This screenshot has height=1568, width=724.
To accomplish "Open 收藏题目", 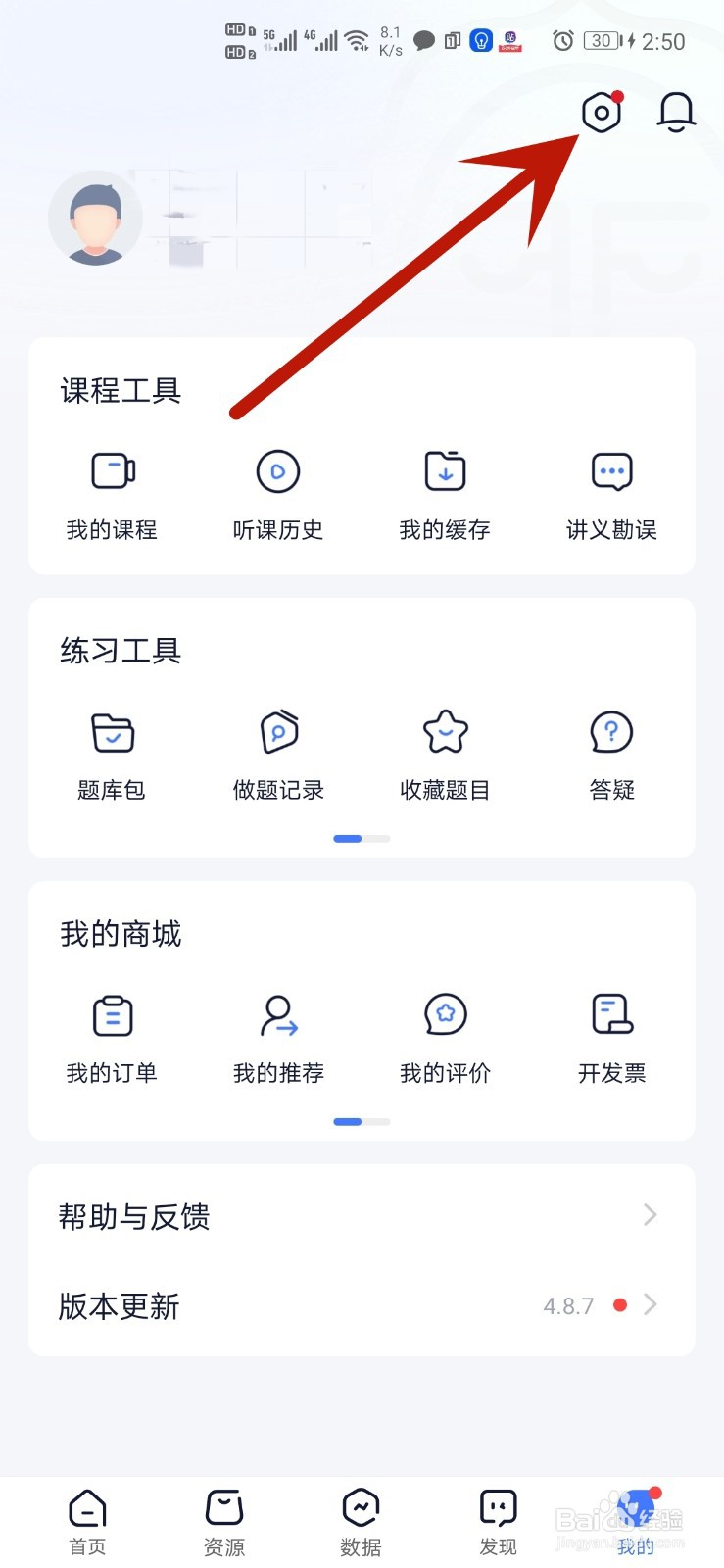I will [x=445, y=755].
